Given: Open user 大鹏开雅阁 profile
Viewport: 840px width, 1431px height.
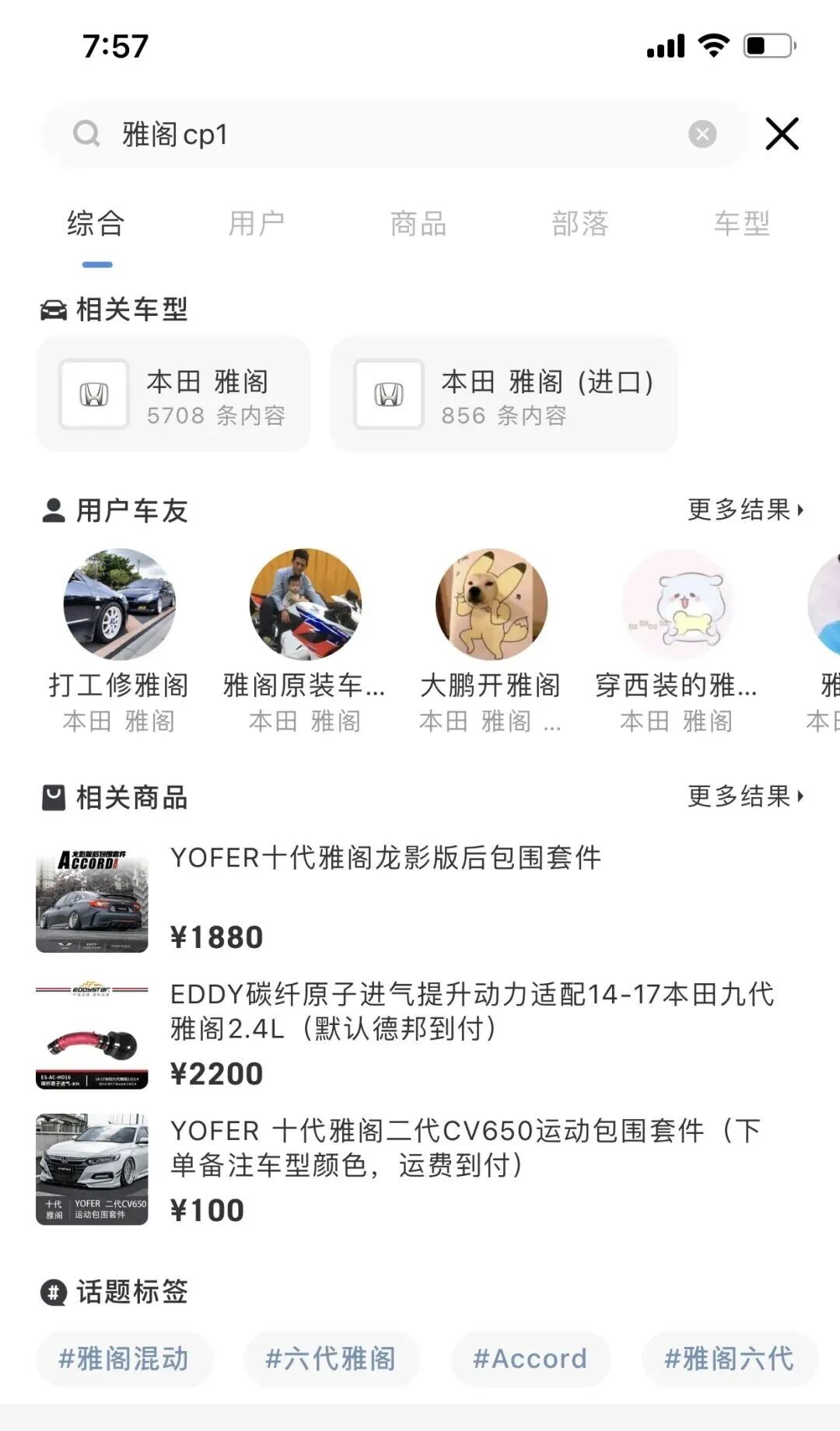Looking at the screenshot, I should point(491,642).
